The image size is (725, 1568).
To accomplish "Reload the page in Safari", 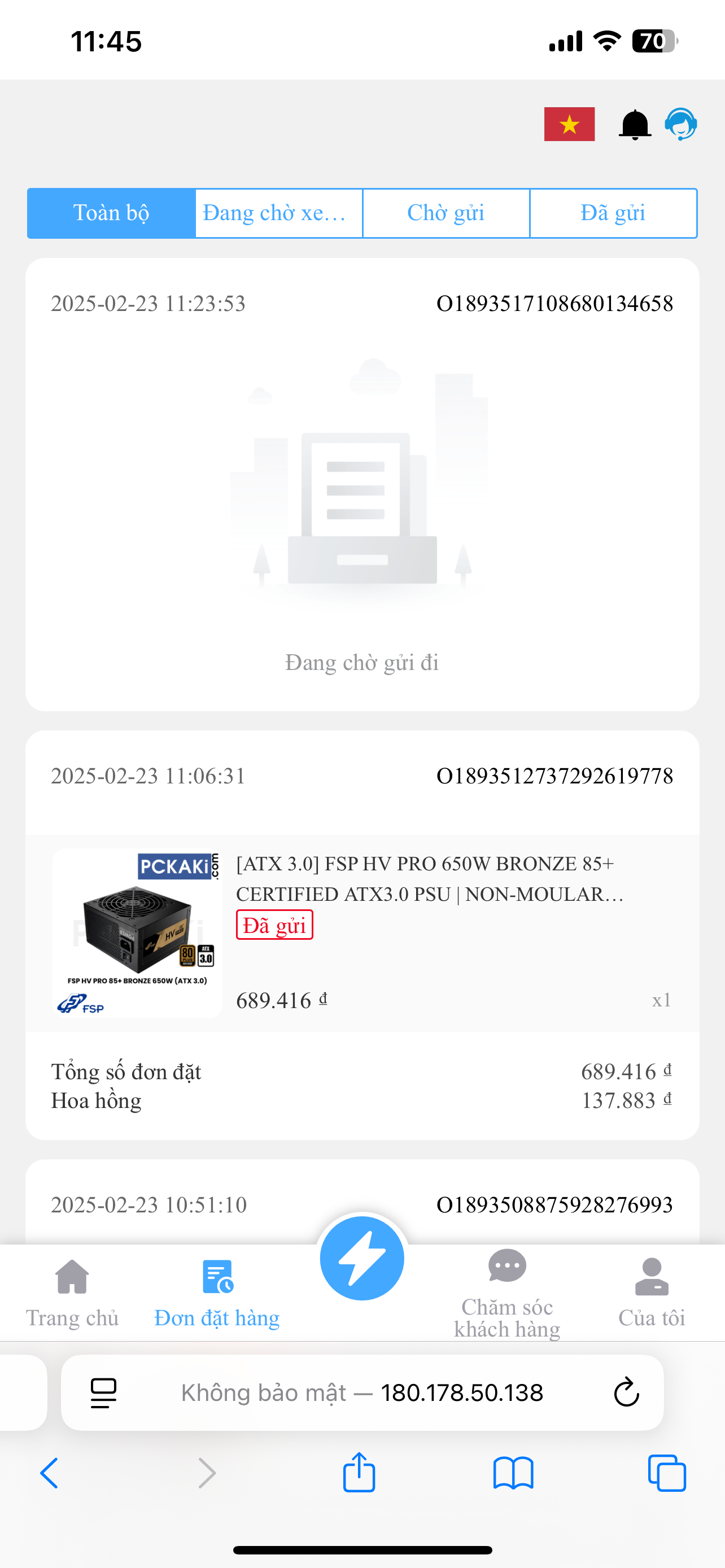I will (x=626, y=1392).
